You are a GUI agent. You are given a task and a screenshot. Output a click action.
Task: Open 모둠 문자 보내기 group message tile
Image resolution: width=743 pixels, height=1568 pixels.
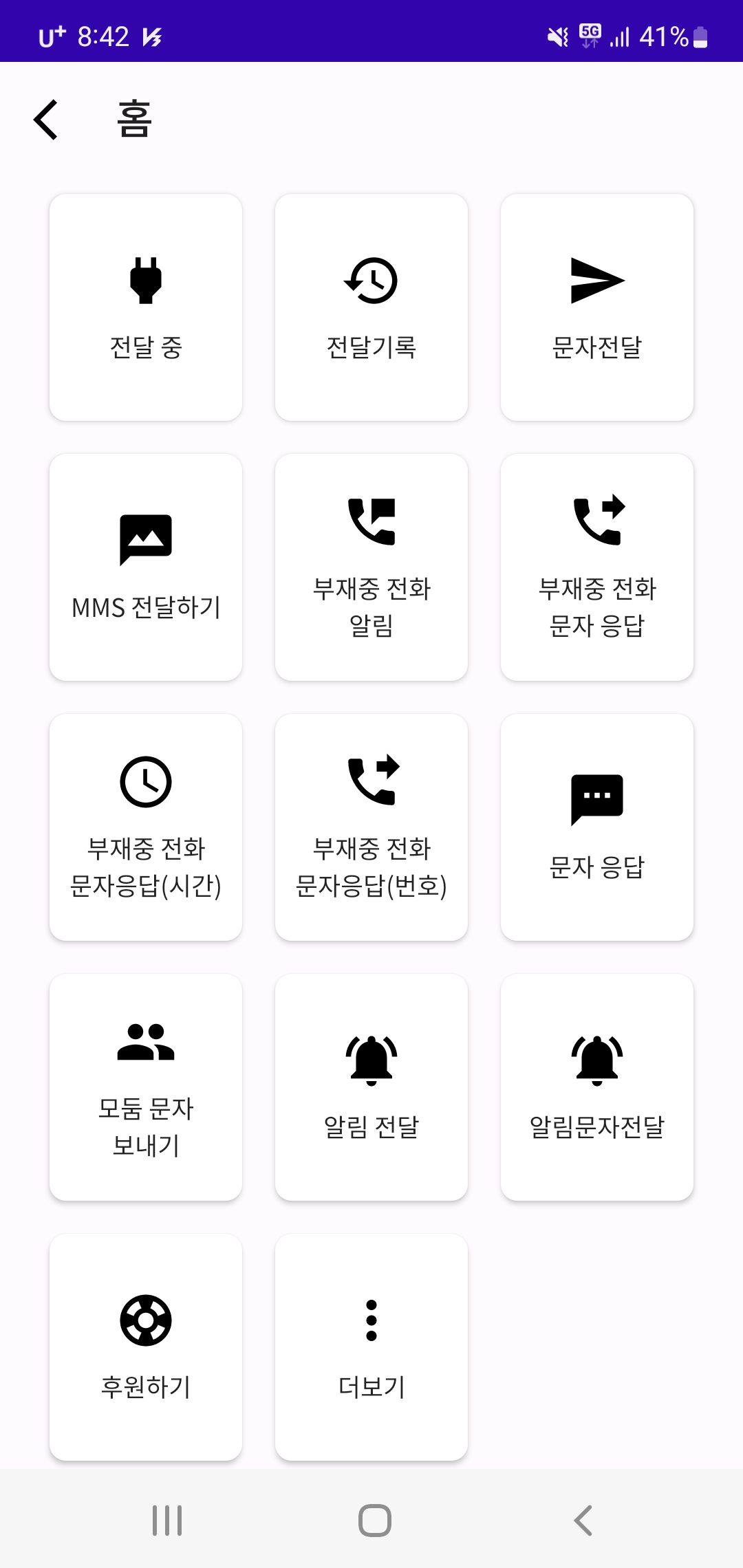click(146, 1085)
